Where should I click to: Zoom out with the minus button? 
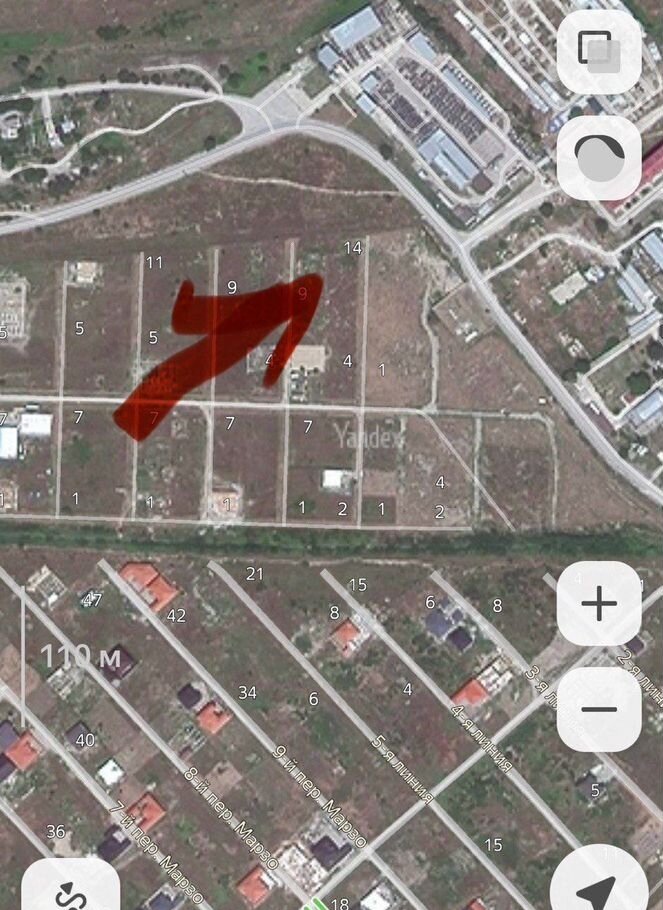[x=599, y=709]
